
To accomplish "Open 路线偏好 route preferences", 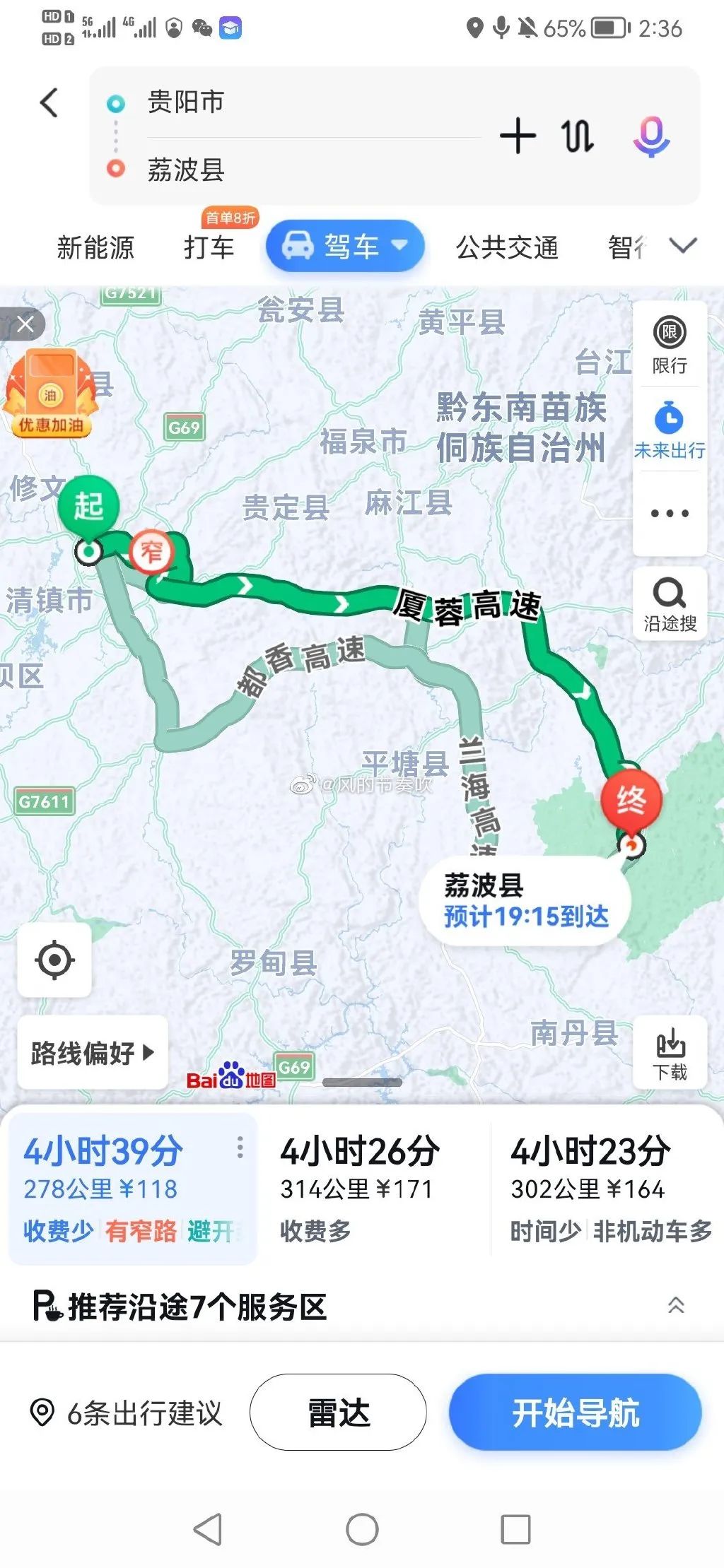I will pos(92,1052).
